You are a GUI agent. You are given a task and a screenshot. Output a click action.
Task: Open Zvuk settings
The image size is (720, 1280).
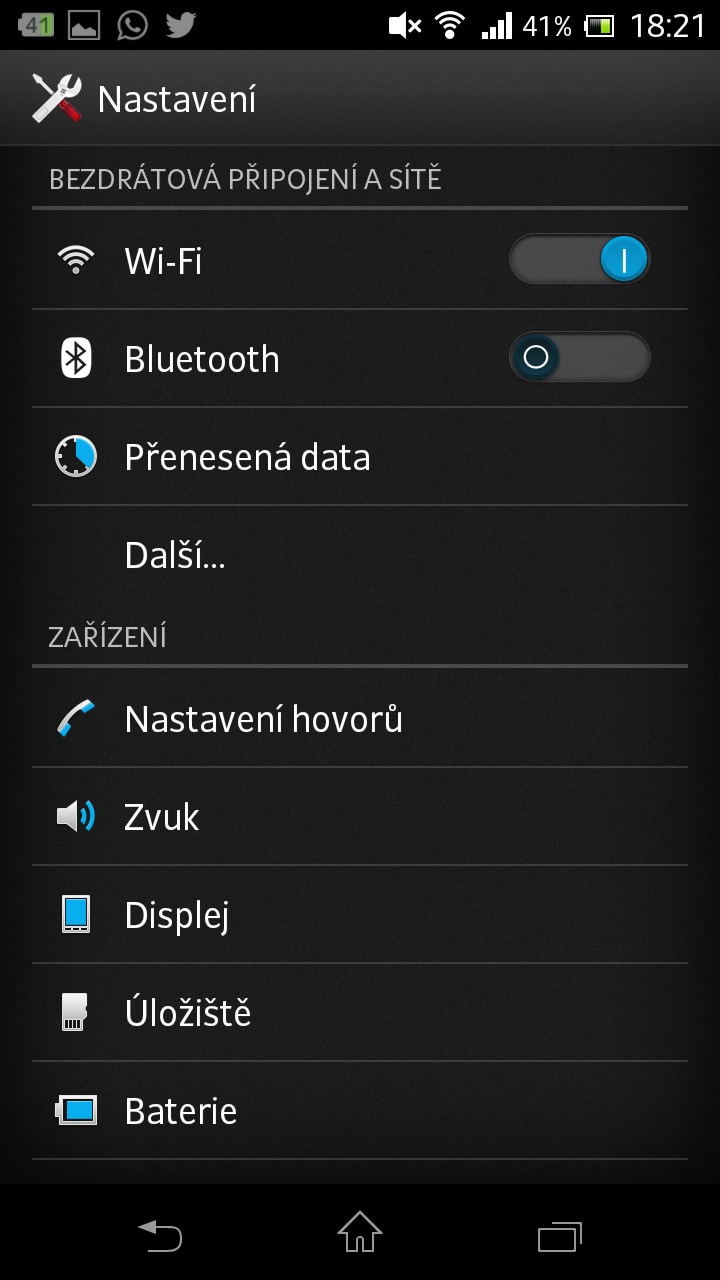(360, 817)
